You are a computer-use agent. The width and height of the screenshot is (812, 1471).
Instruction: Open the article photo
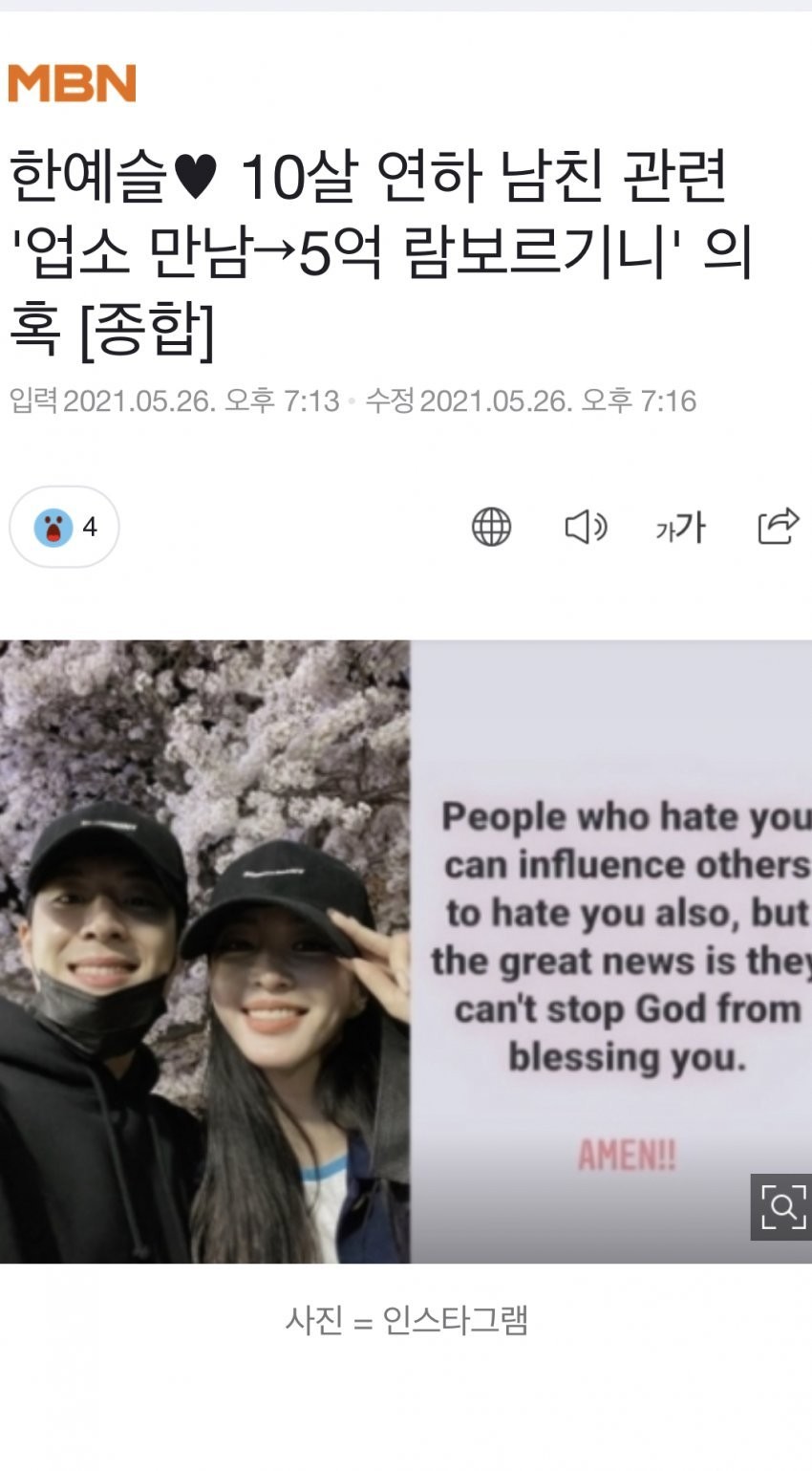click(x=405, y=951)
